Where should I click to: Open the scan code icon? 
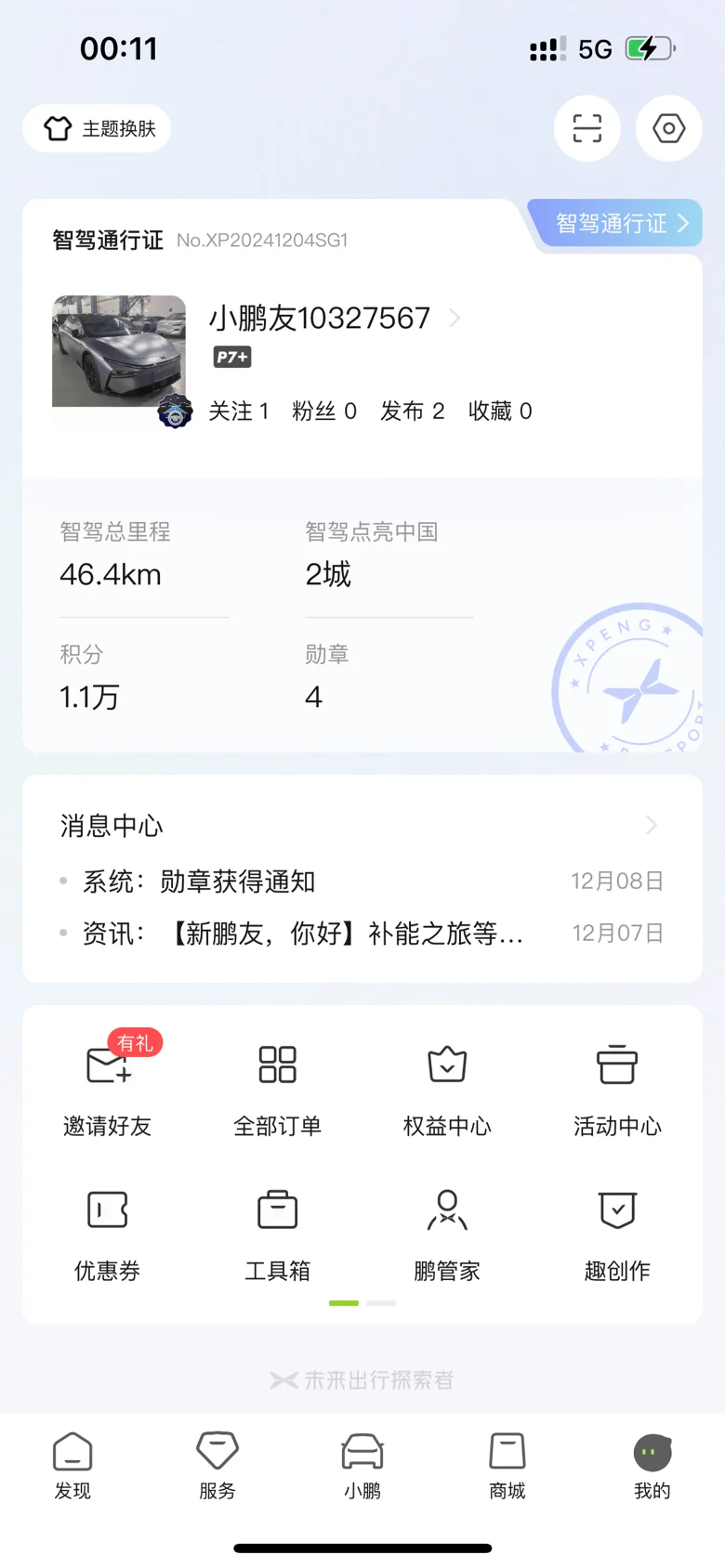pyautogui.click(x=587, y=128)
